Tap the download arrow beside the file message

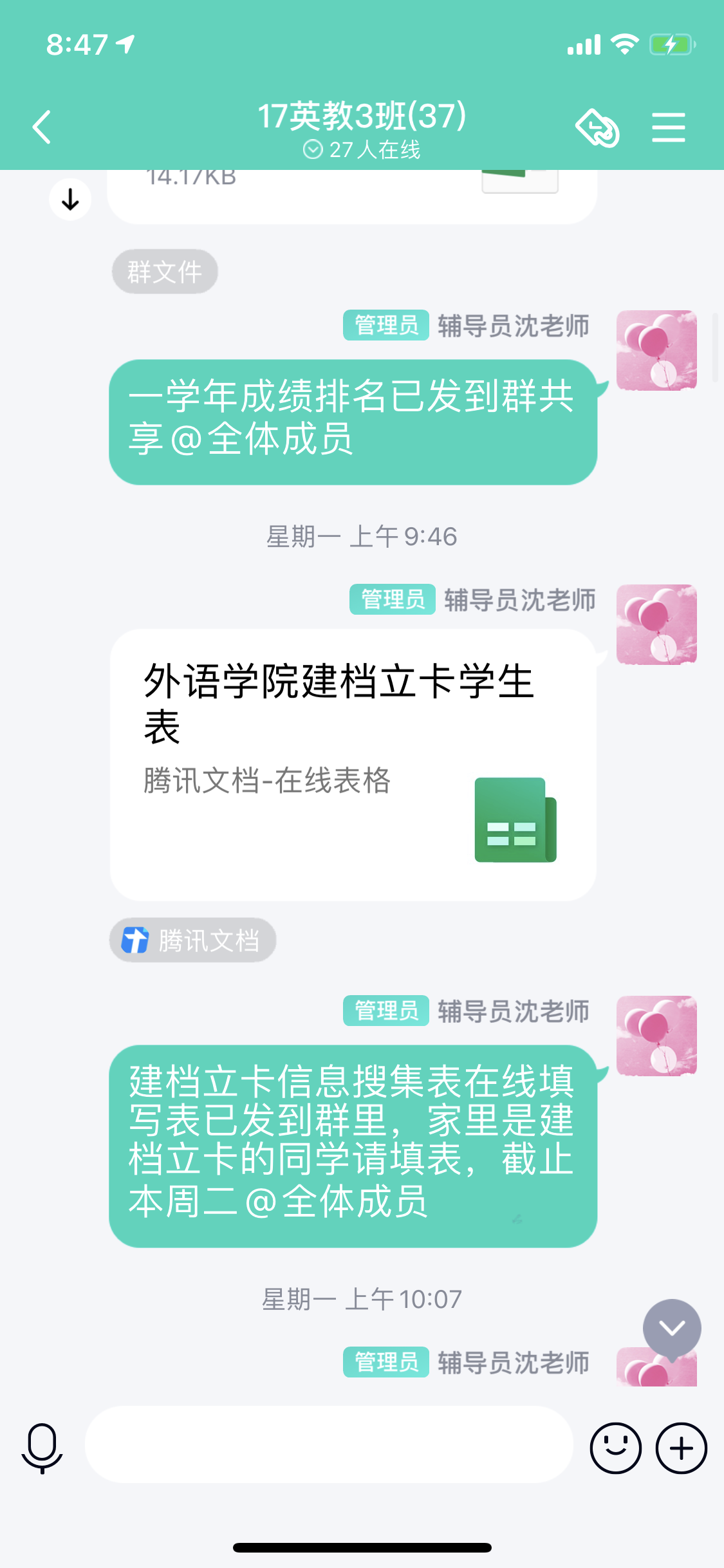[70, 200]
